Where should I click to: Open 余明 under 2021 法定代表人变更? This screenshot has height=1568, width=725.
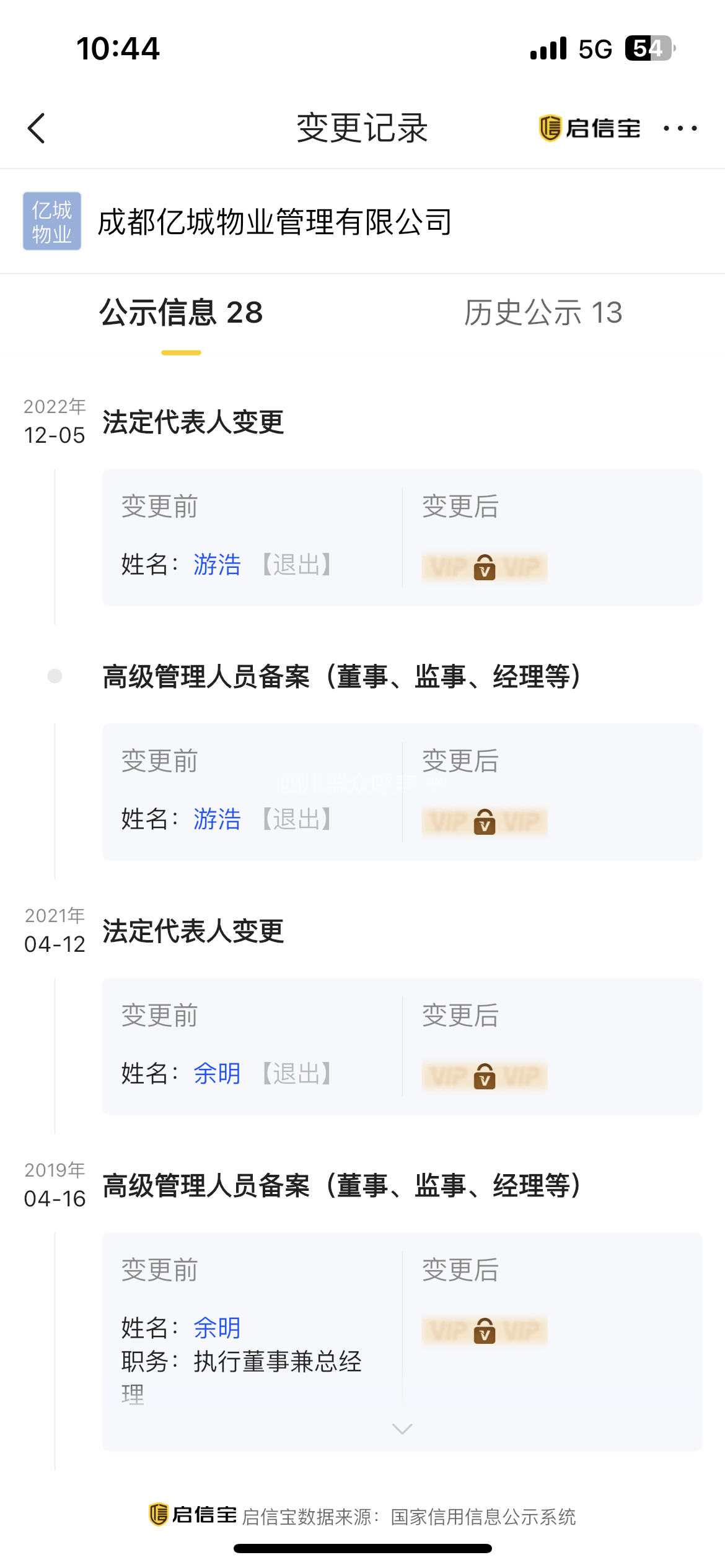[x=217, y=1074]
